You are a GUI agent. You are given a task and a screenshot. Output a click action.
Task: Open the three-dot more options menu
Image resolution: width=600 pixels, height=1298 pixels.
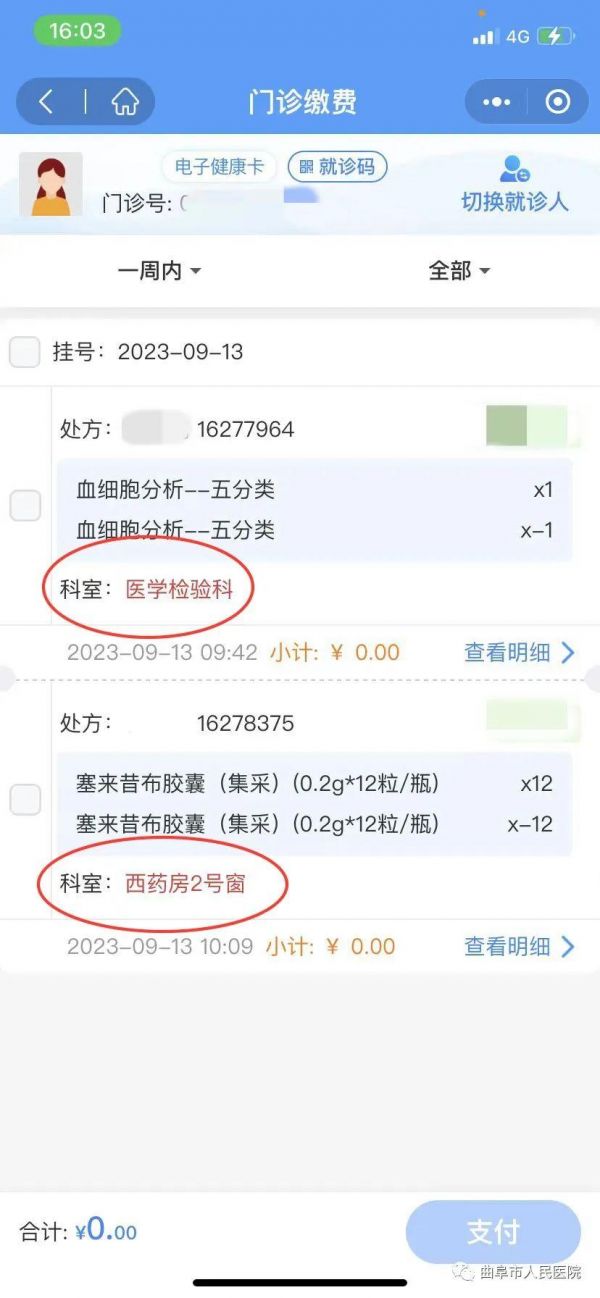tap(496, 102)
